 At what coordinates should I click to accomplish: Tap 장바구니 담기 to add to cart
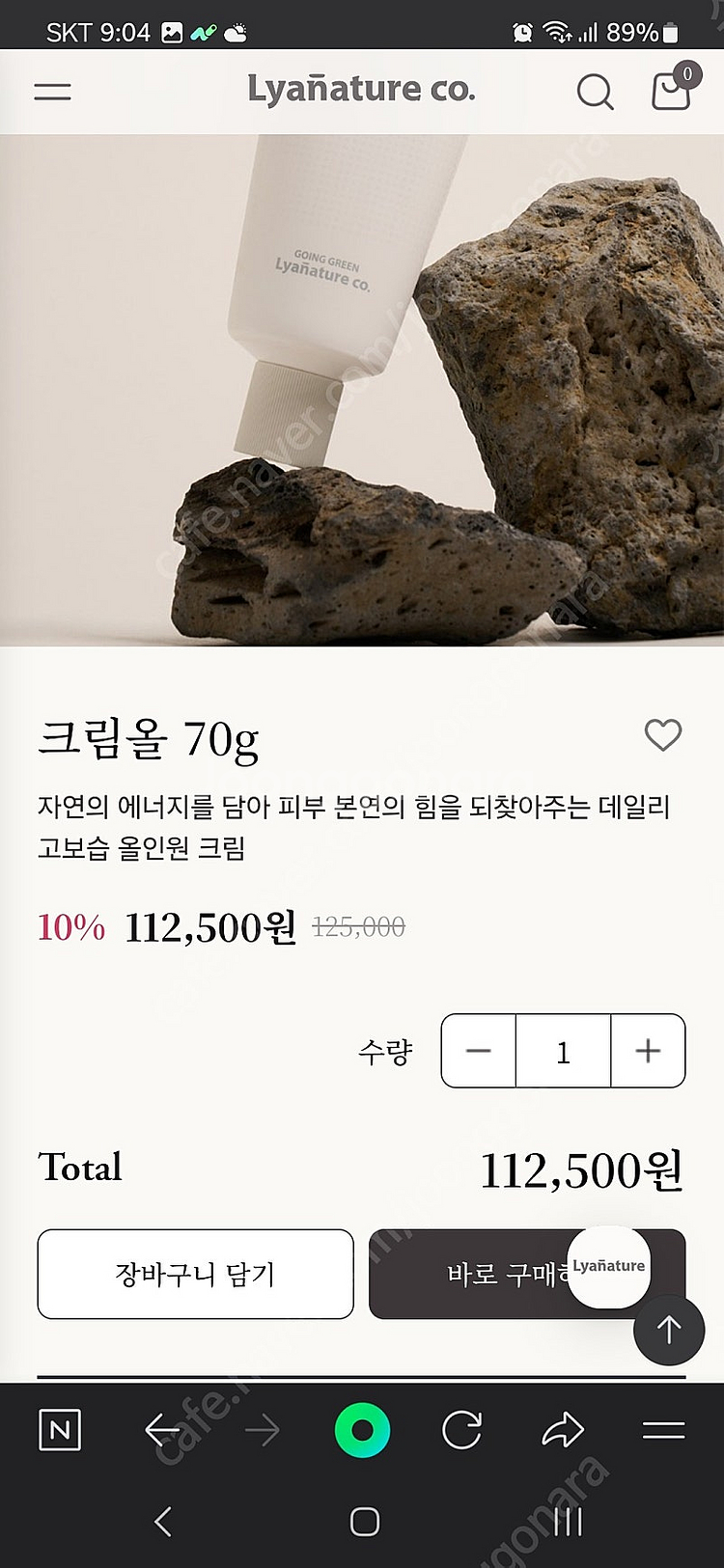(195, 1274)
